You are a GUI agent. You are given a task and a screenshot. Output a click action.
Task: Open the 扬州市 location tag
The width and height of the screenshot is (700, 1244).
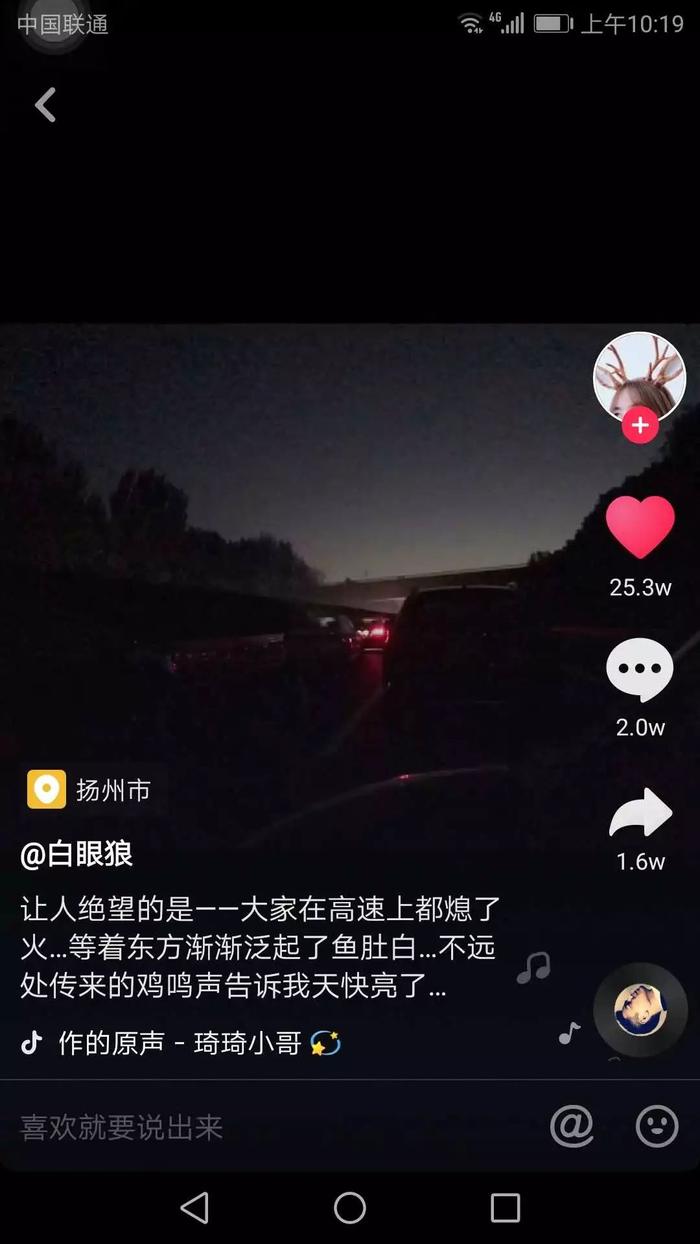tap(89, 790)
